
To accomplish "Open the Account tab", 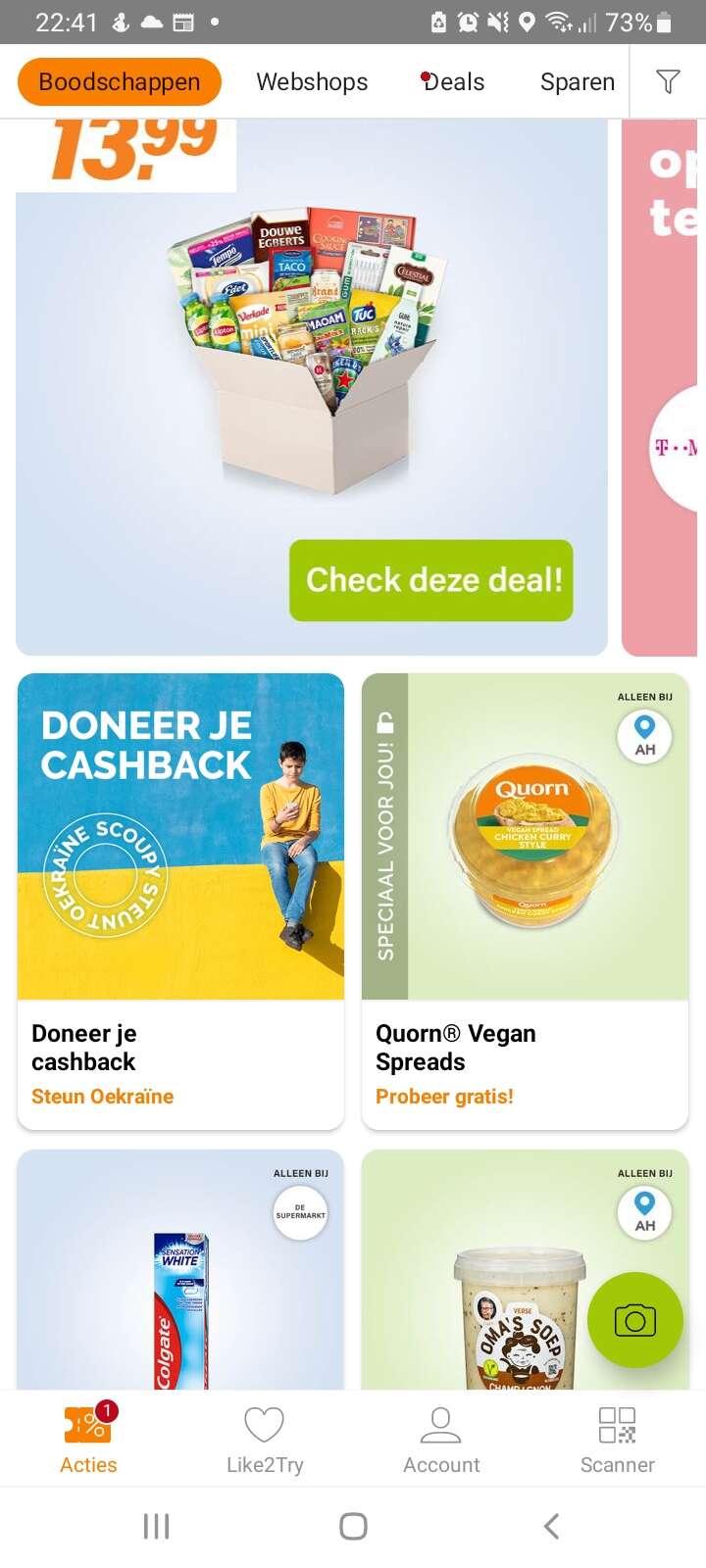I will coord(441,1438).
